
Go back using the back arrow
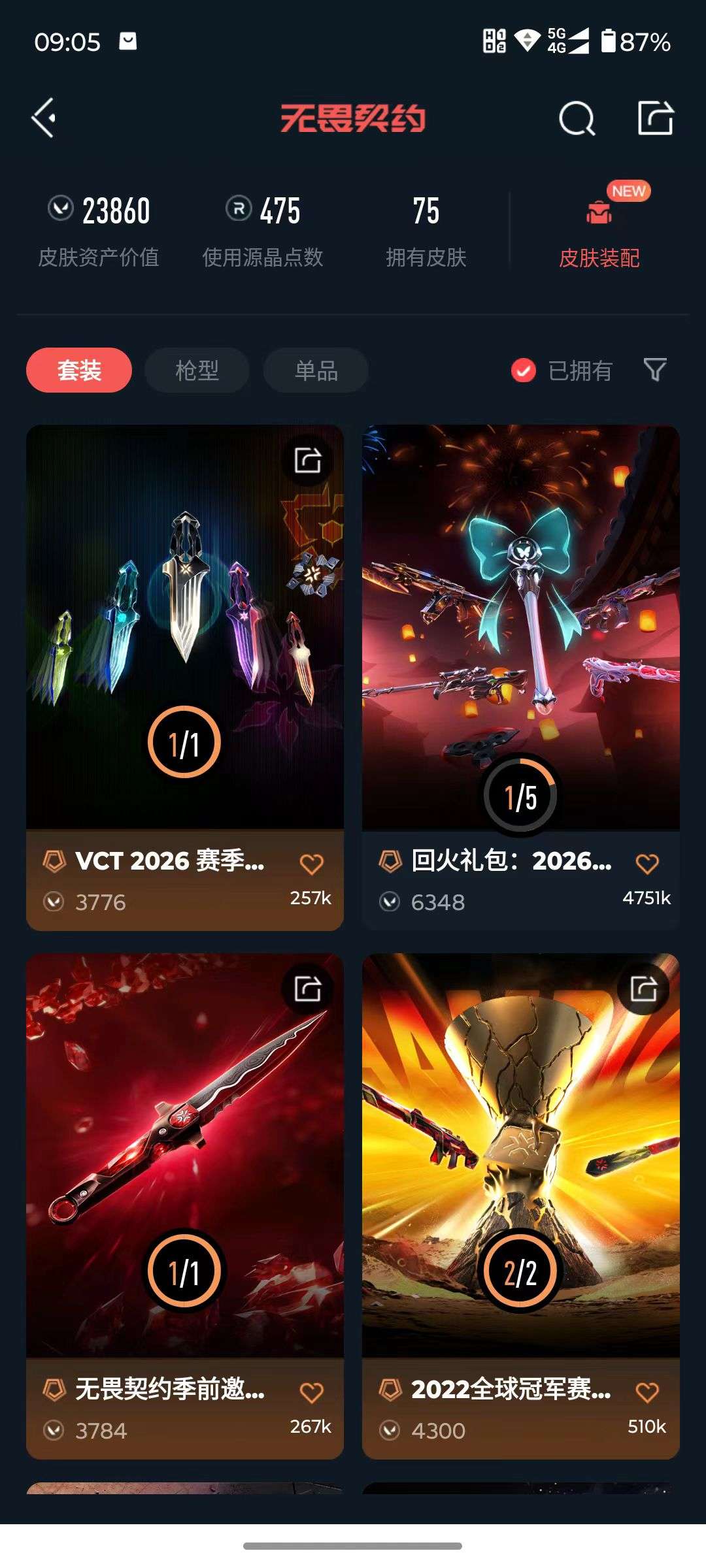tap(43, 118)
